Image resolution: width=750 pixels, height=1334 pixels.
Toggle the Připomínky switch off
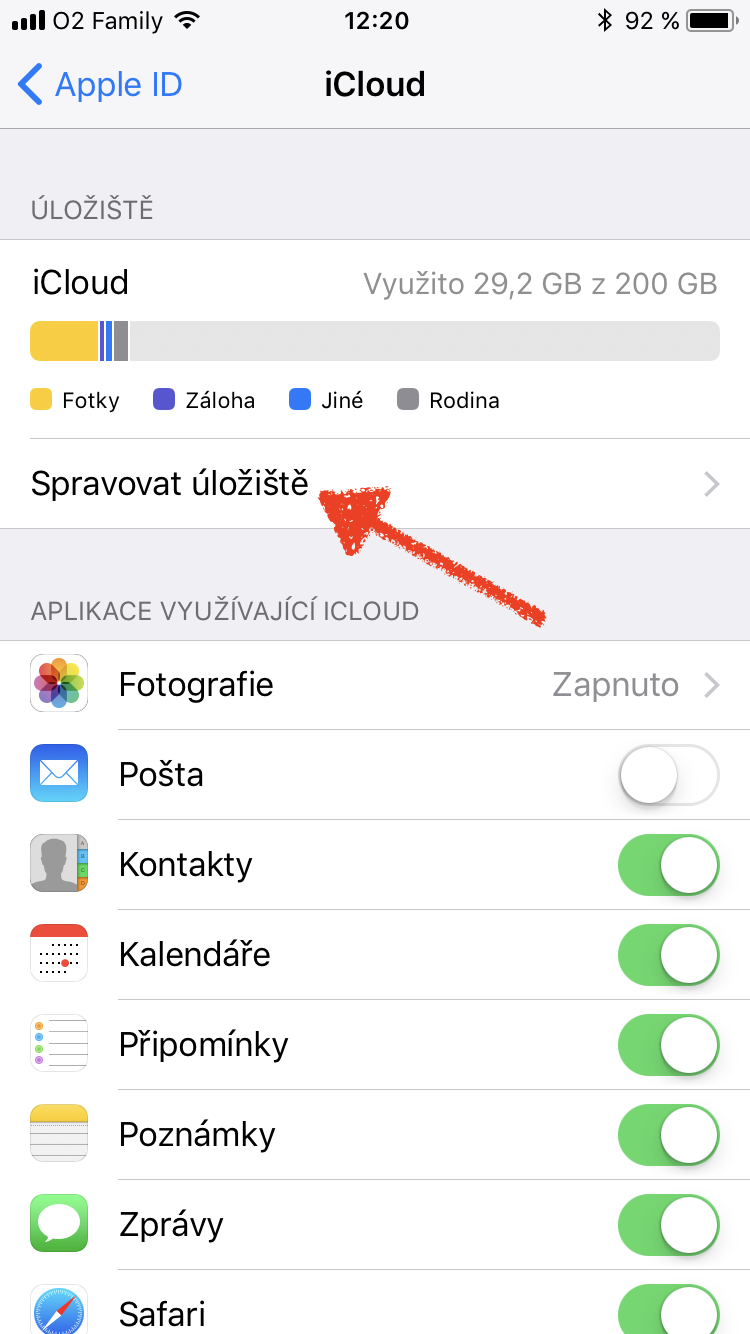[x=668, y=1045]
